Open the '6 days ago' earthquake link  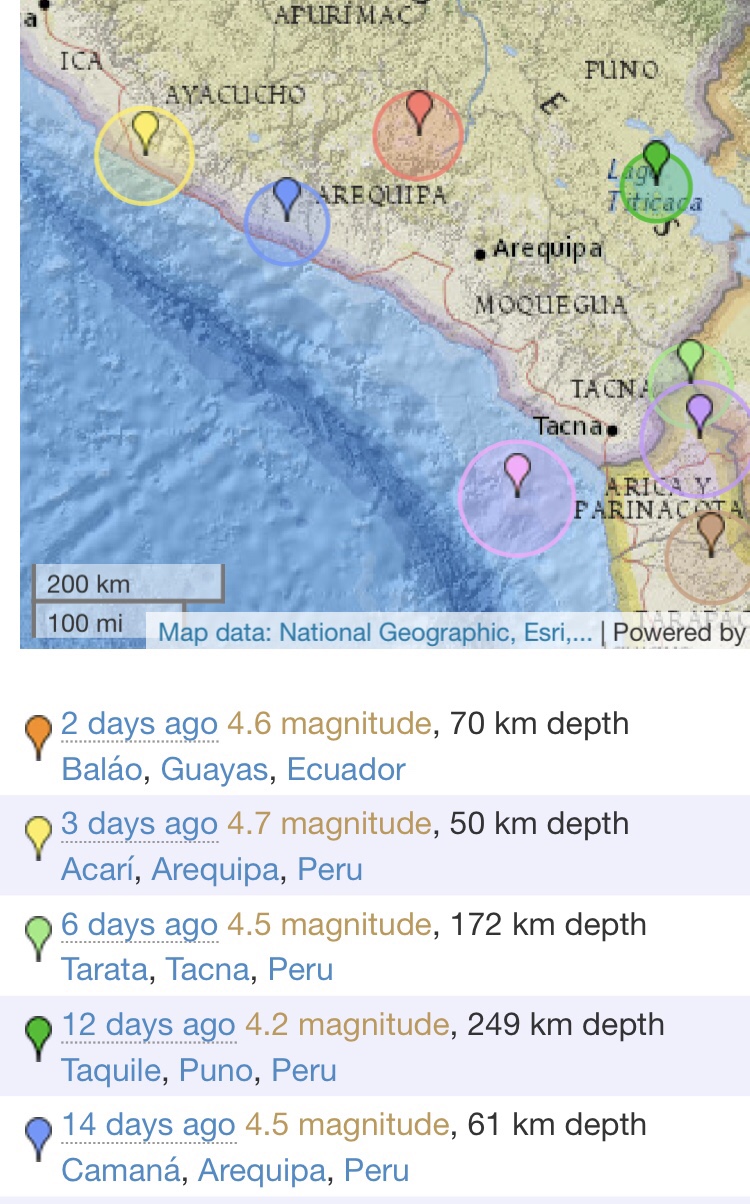click(139, 924)
